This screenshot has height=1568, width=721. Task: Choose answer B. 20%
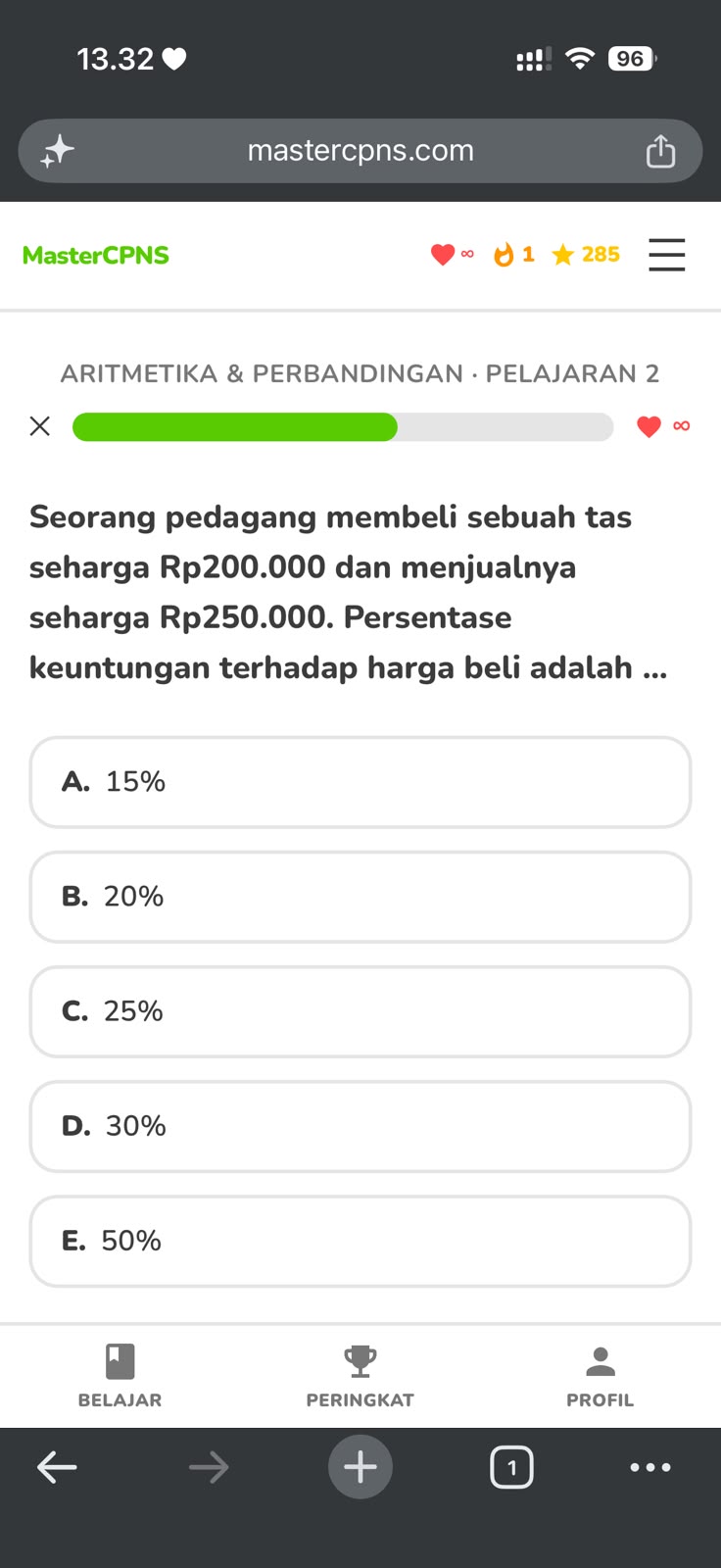pos(360,897)
